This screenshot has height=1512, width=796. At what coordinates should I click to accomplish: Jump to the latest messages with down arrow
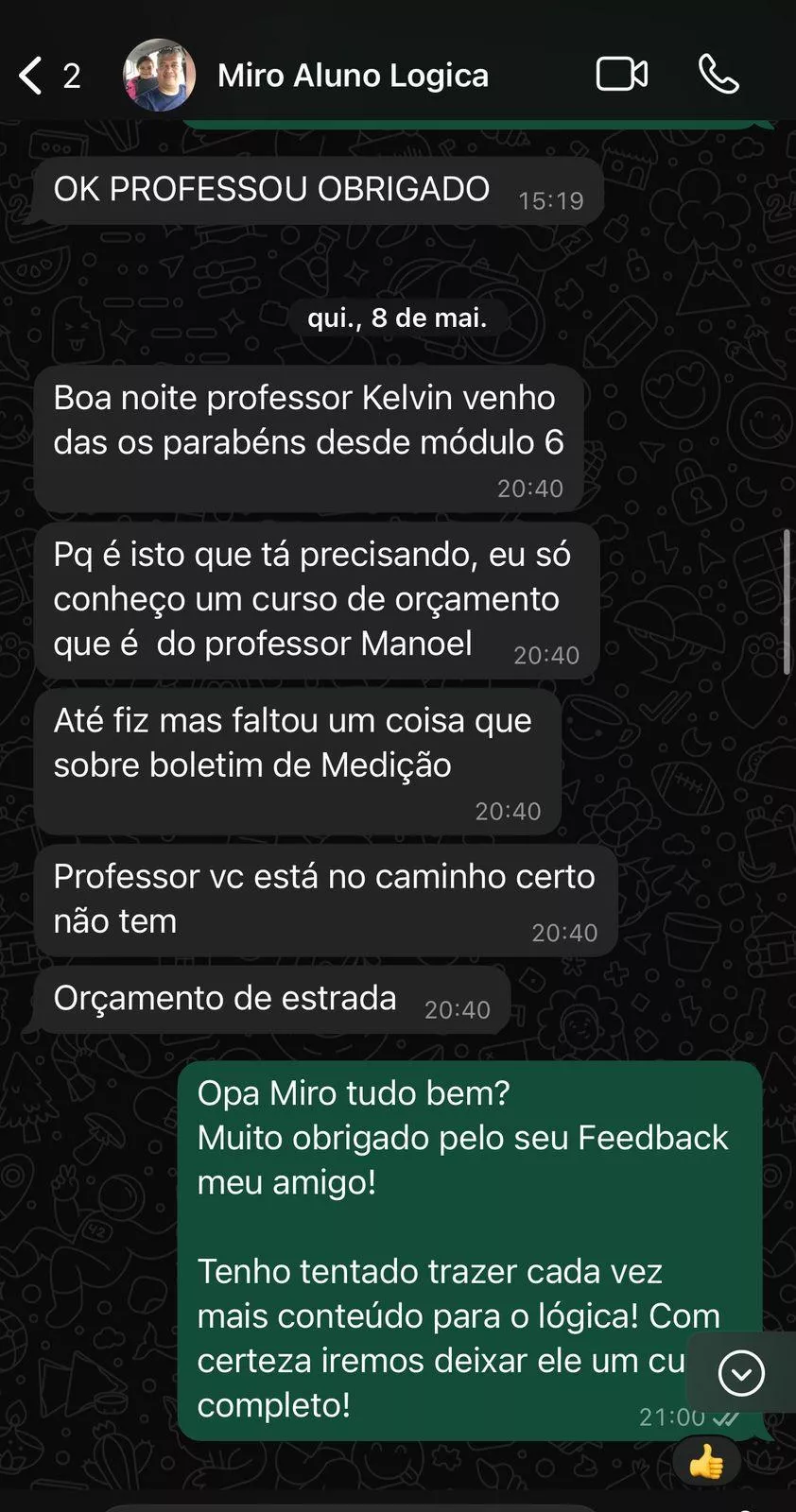(741, 1373)
